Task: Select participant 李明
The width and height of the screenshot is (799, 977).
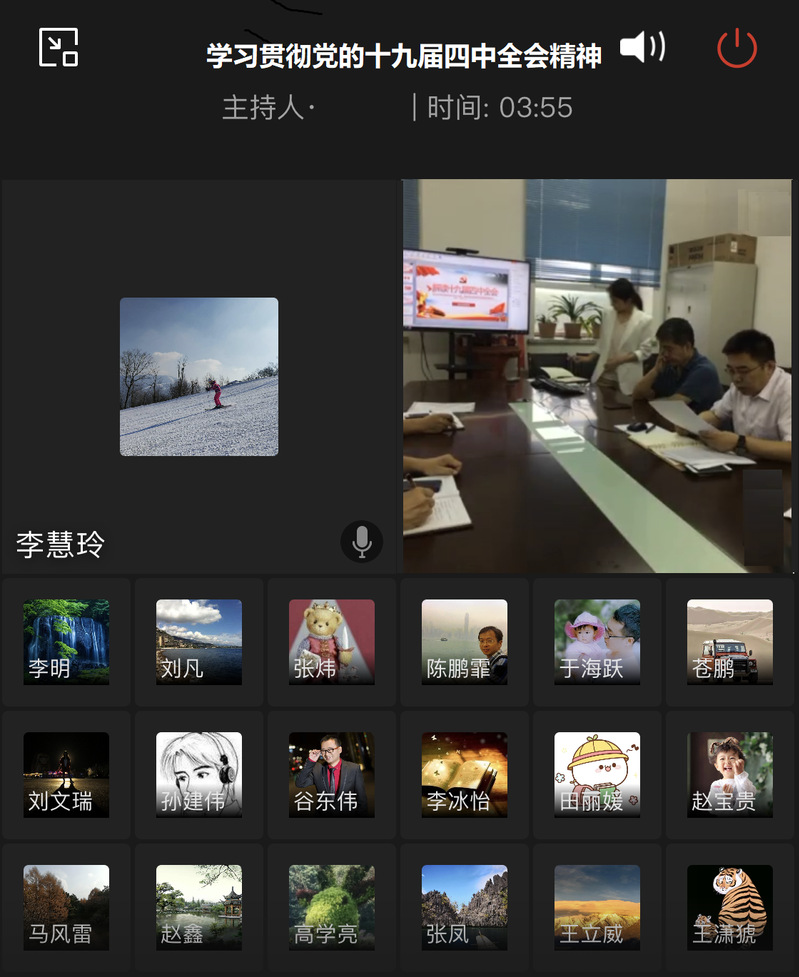Action: pos(66,642)
